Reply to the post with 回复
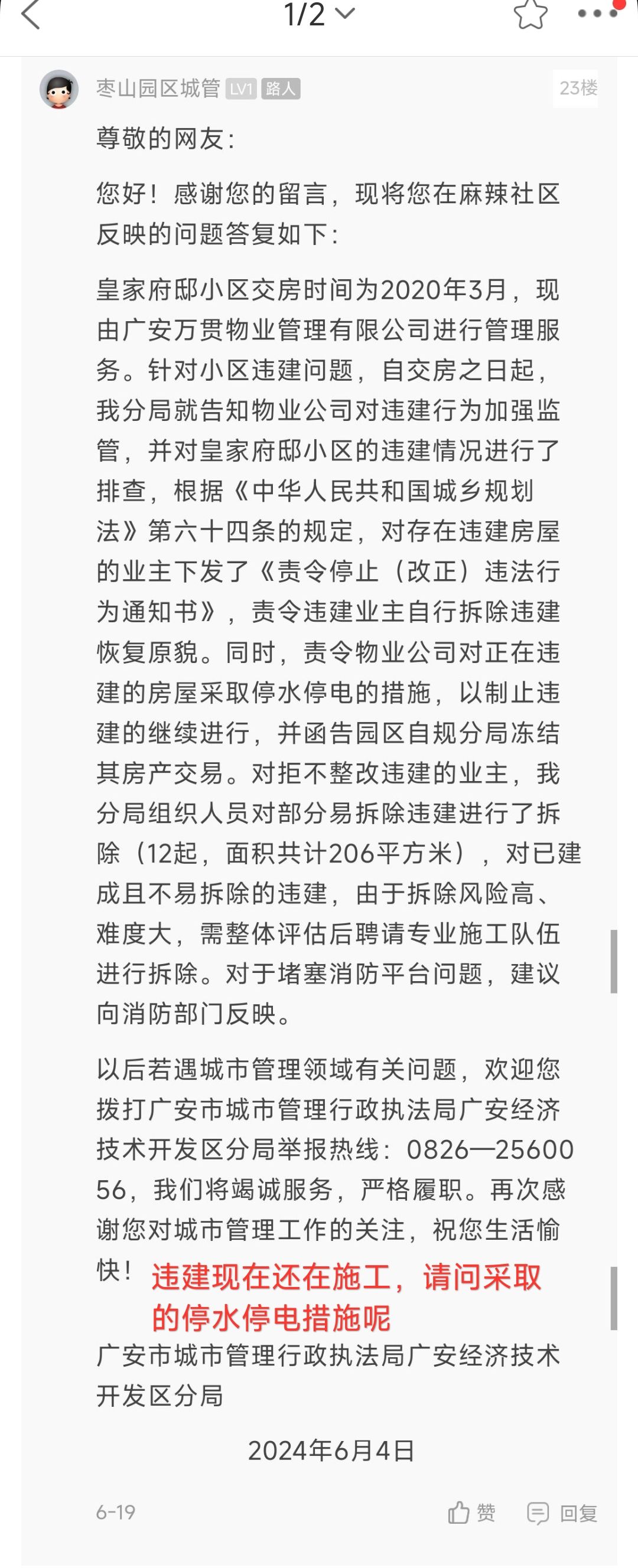 coord(562,1513)
